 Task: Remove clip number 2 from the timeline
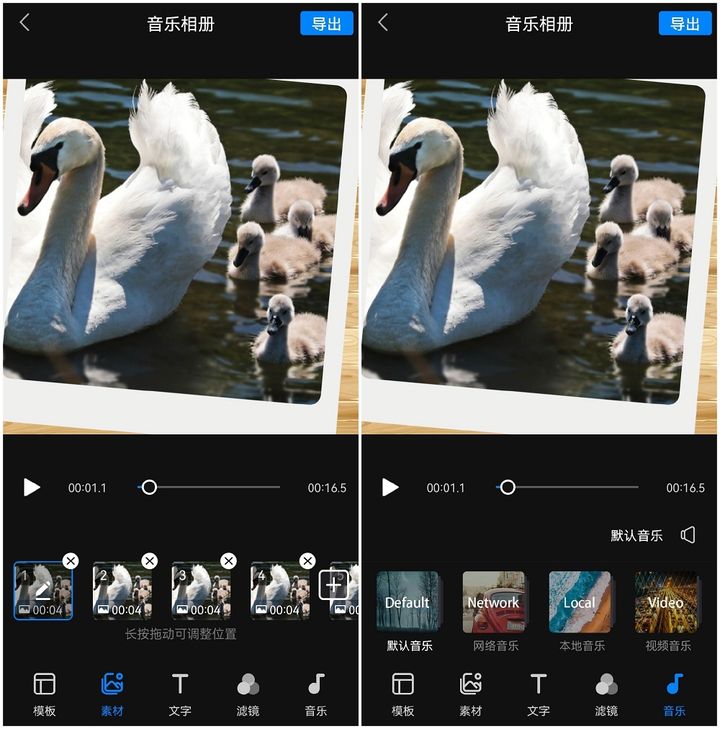[x=149, y=561]
